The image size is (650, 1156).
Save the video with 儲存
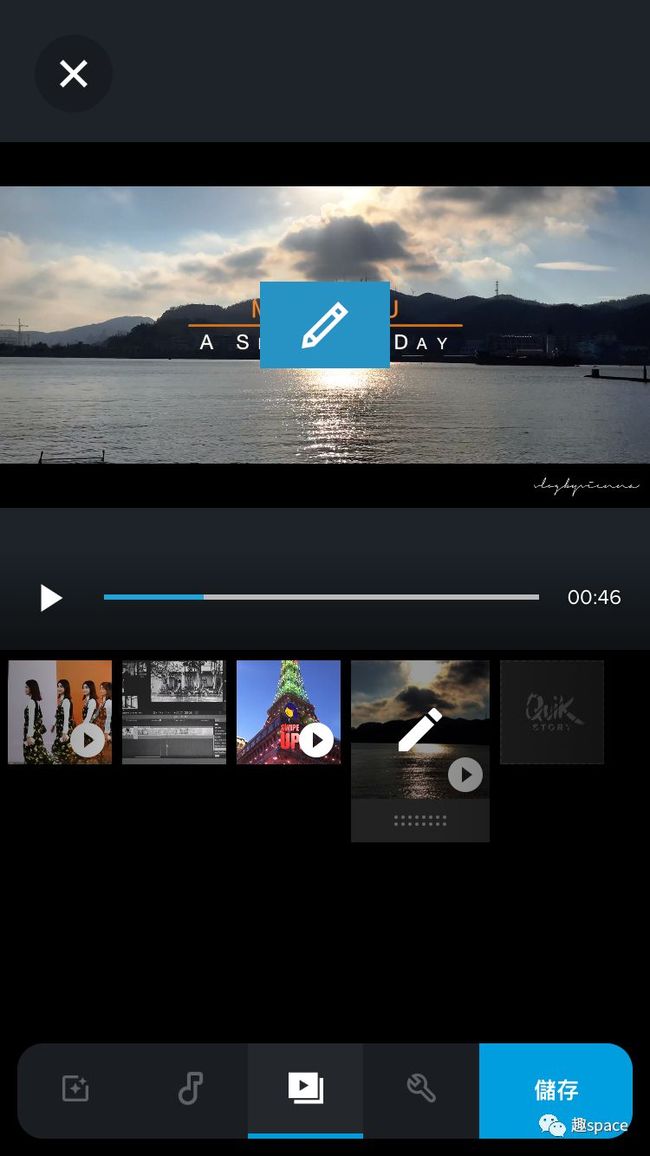(556, 1090)
